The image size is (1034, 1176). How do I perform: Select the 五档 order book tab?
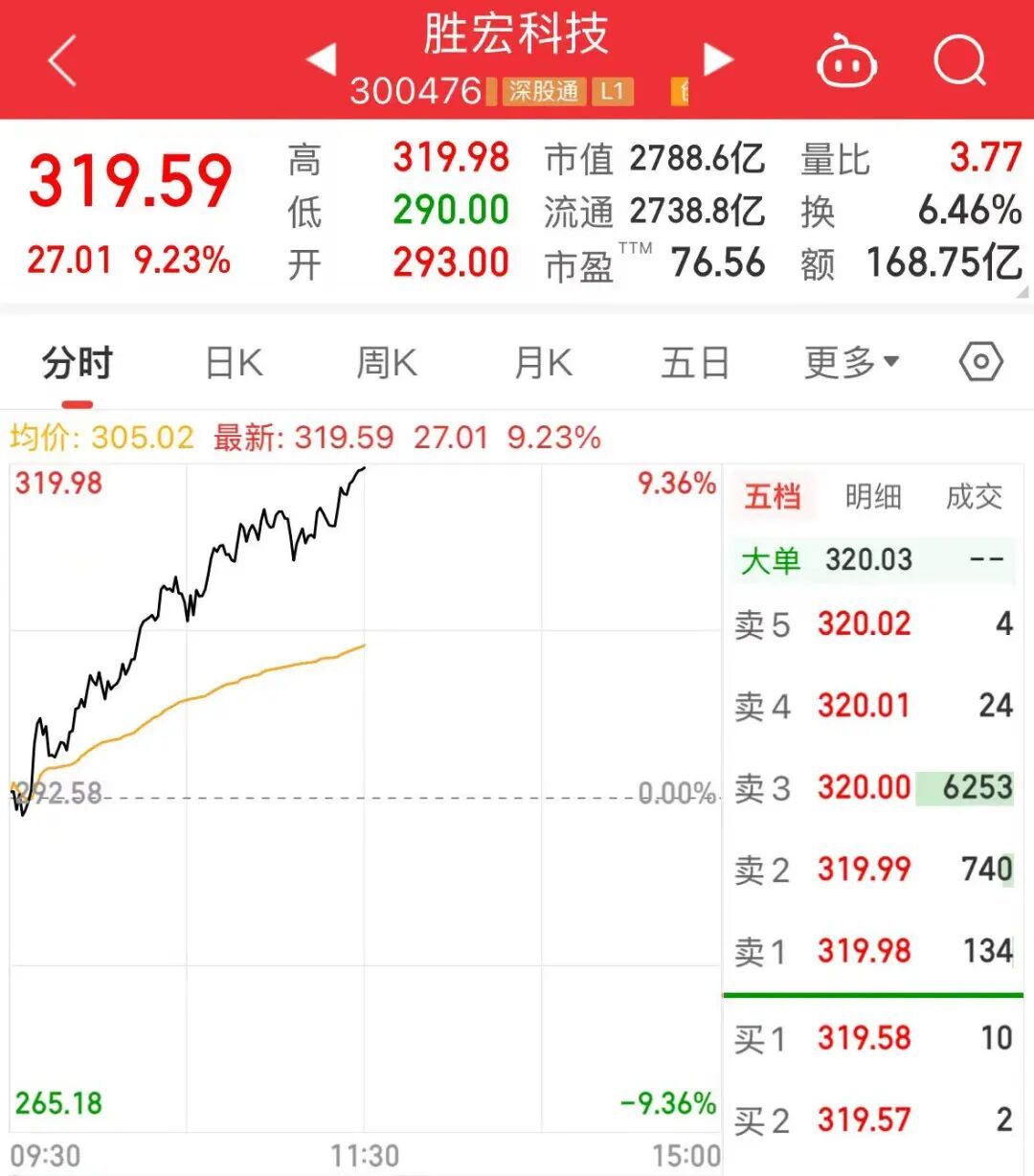(773, 496)
